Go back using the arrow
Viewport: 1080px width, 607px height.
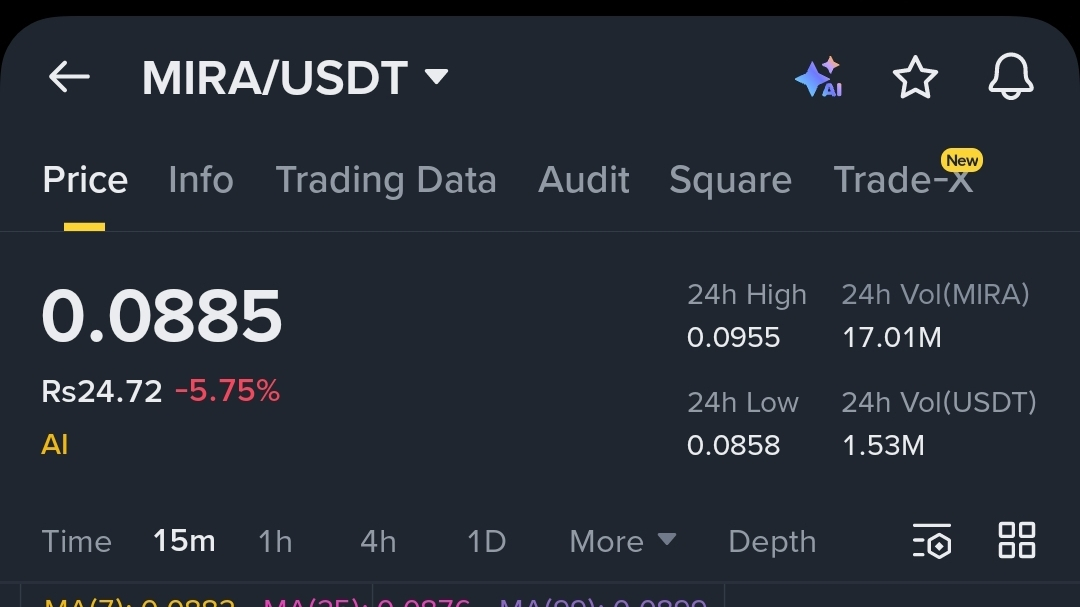point(69,77)
